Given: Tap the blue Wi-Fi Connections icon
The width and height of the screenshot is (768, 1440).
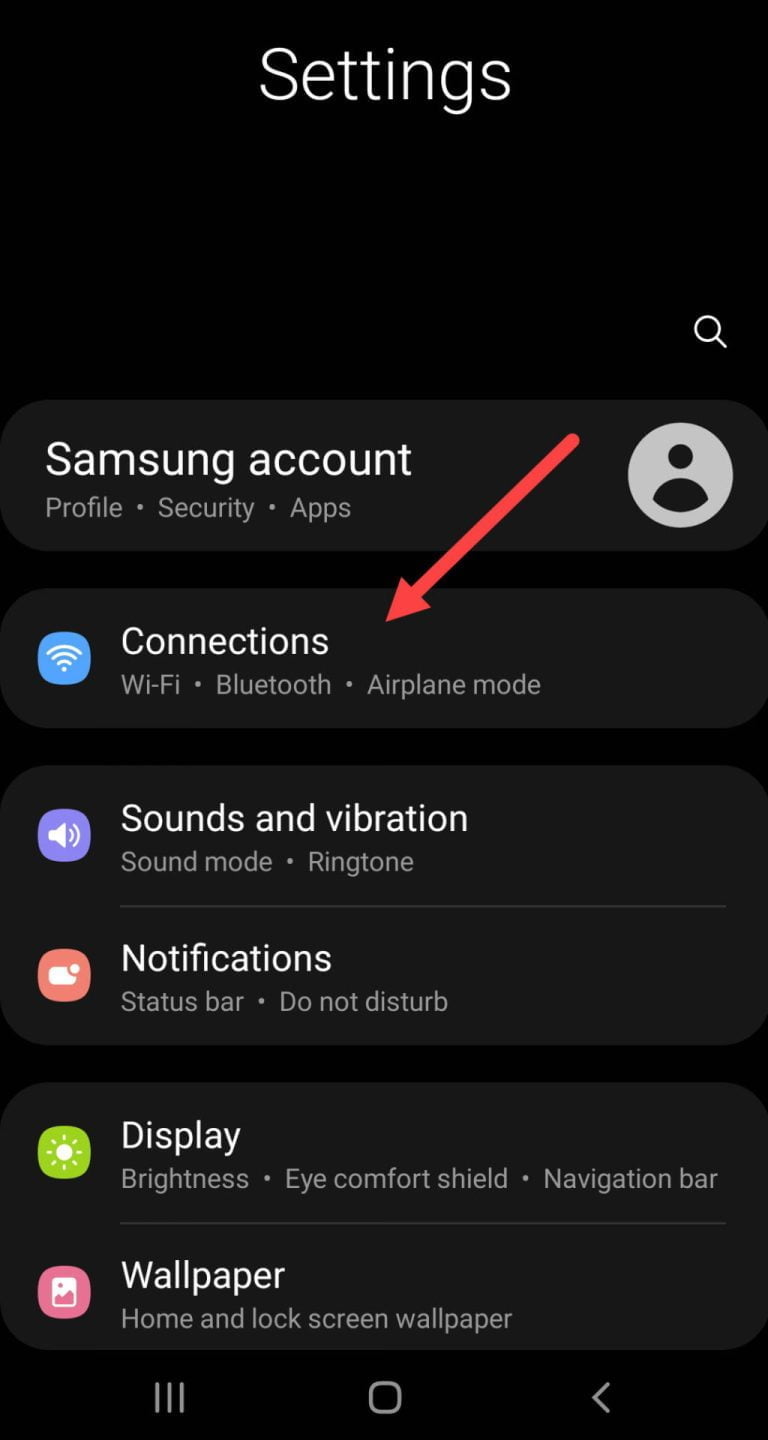Looking at the screenshot, I should (x=64, y=658).
